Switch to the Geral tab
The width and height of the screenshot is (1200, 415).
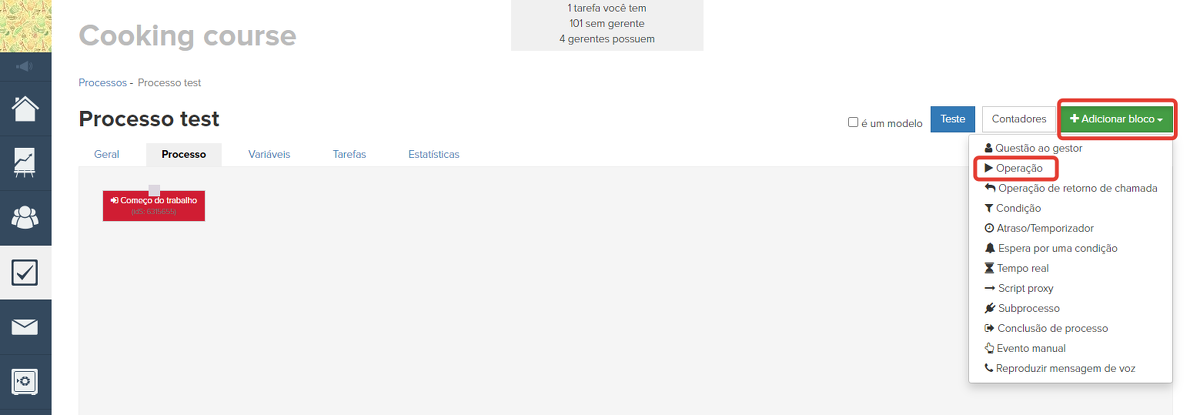point(107,155)
